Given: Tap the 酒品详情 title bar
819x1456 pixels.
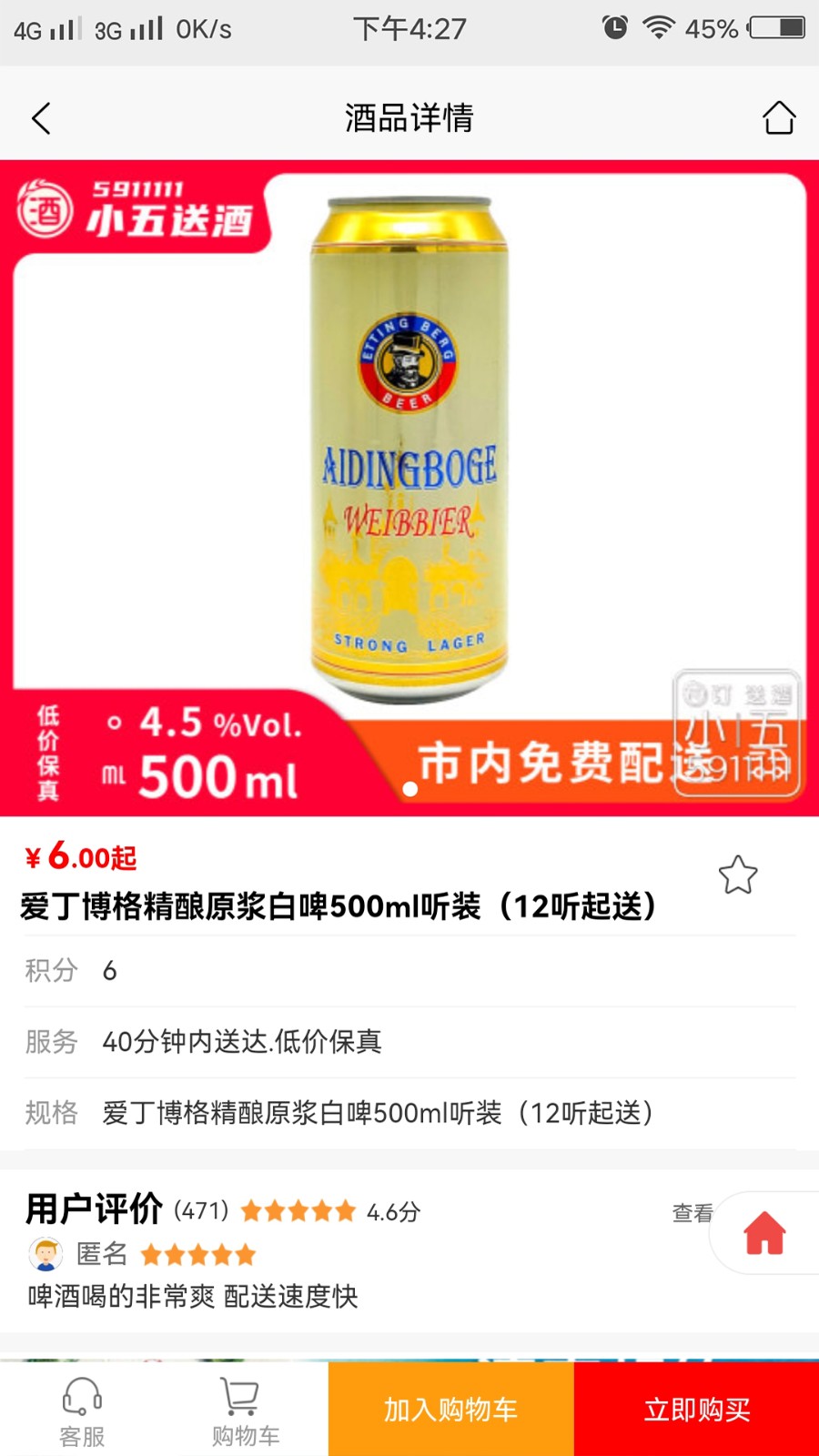Looking at the screenshot, I should 409,117.
